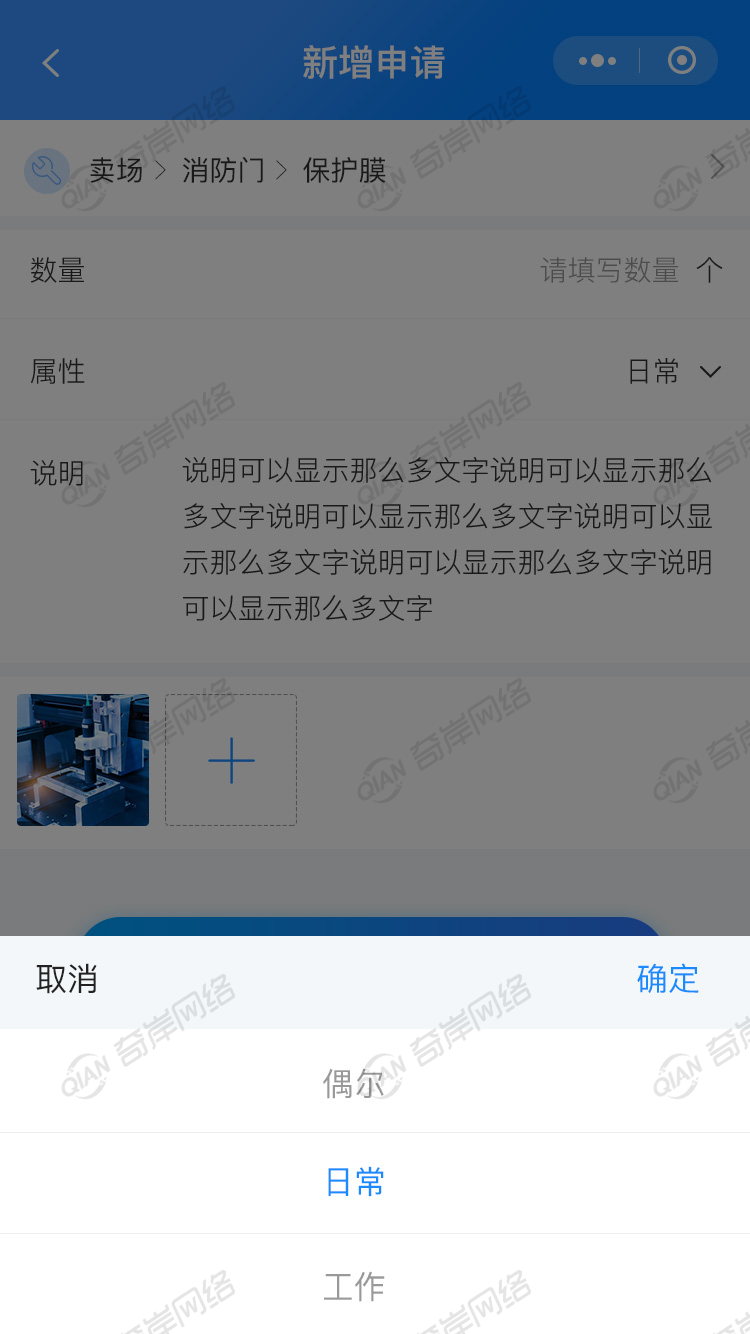Select the 偶尔 option
The height and width of the screenshot is (1334, 750).
coord(354,1083)
